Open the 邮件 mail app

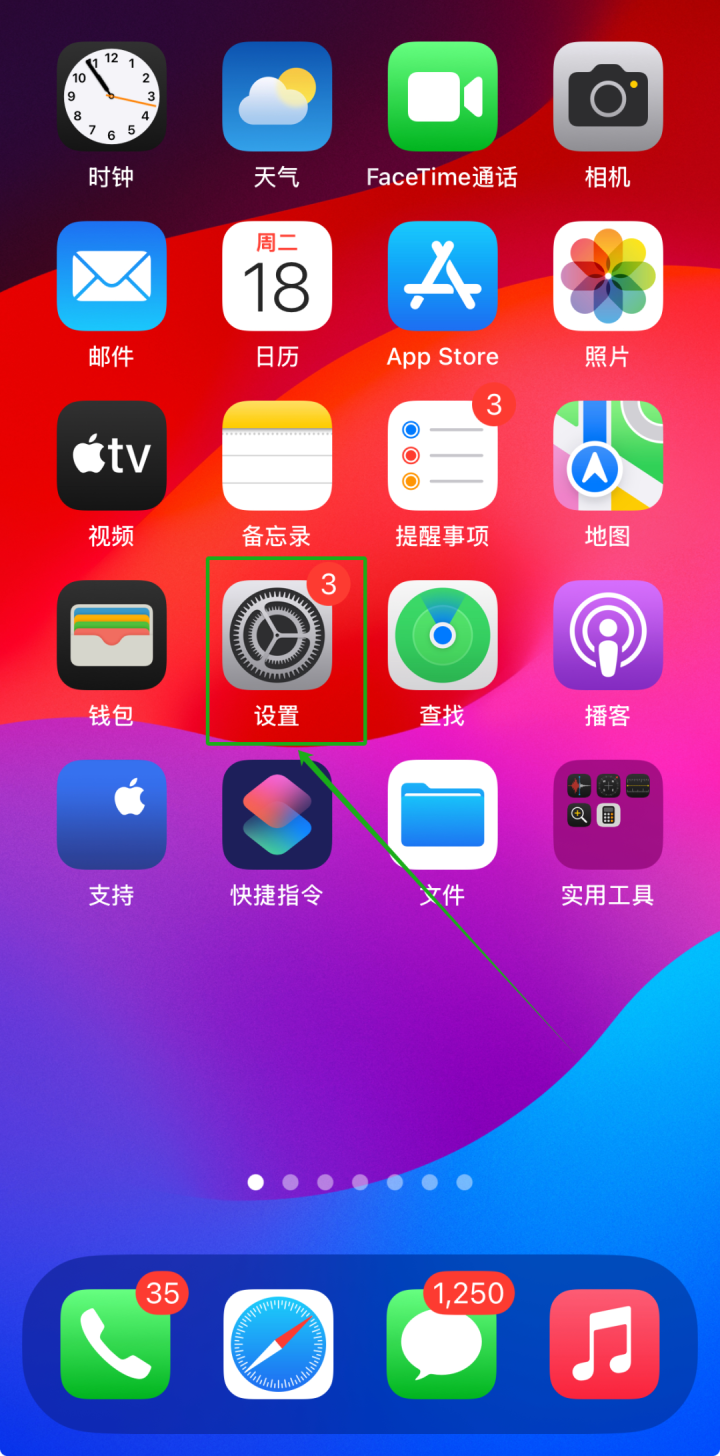coord(111,276)
